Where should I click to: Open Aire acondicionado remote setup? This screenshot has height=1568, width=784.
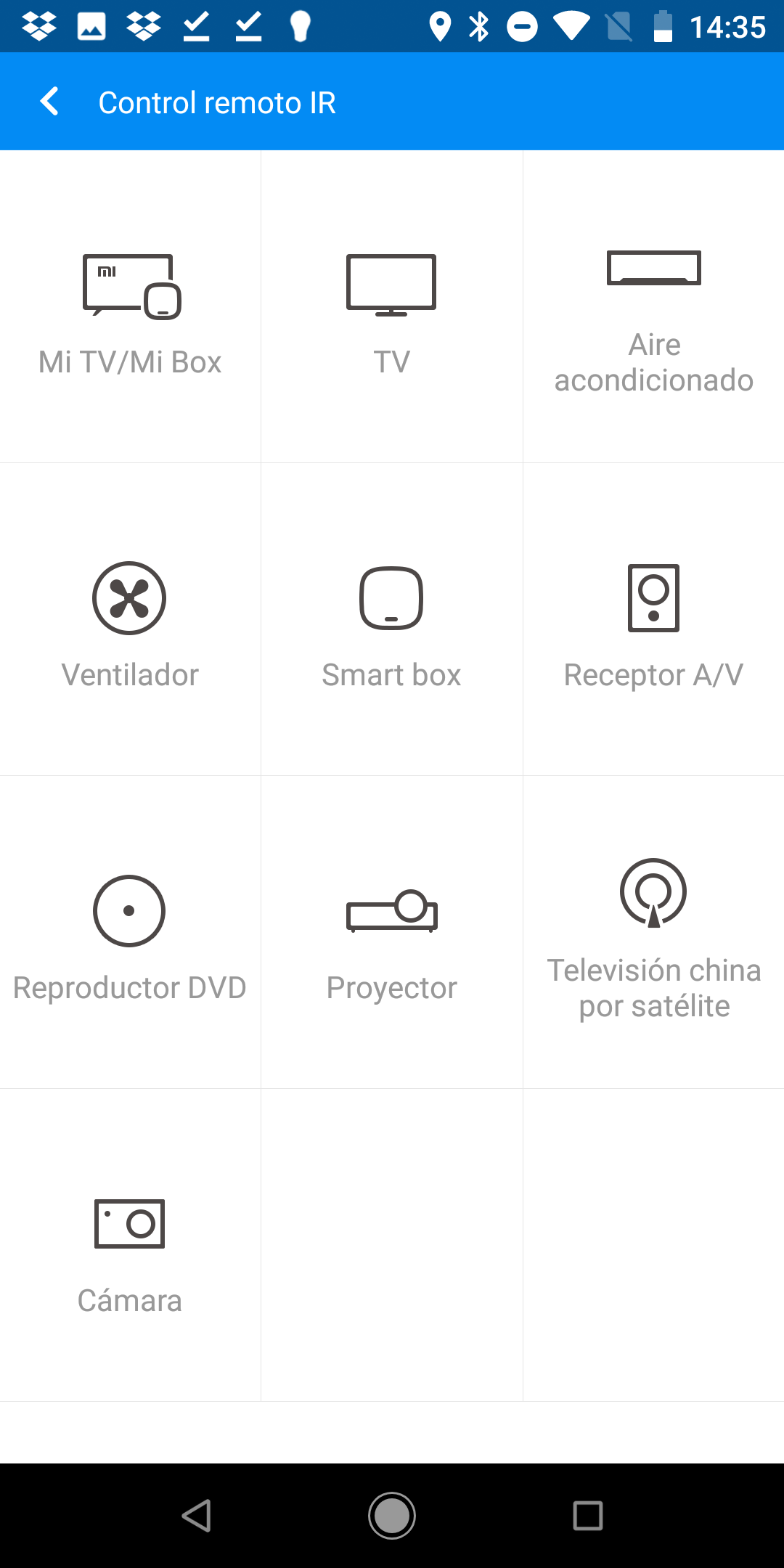pos(653,306)
